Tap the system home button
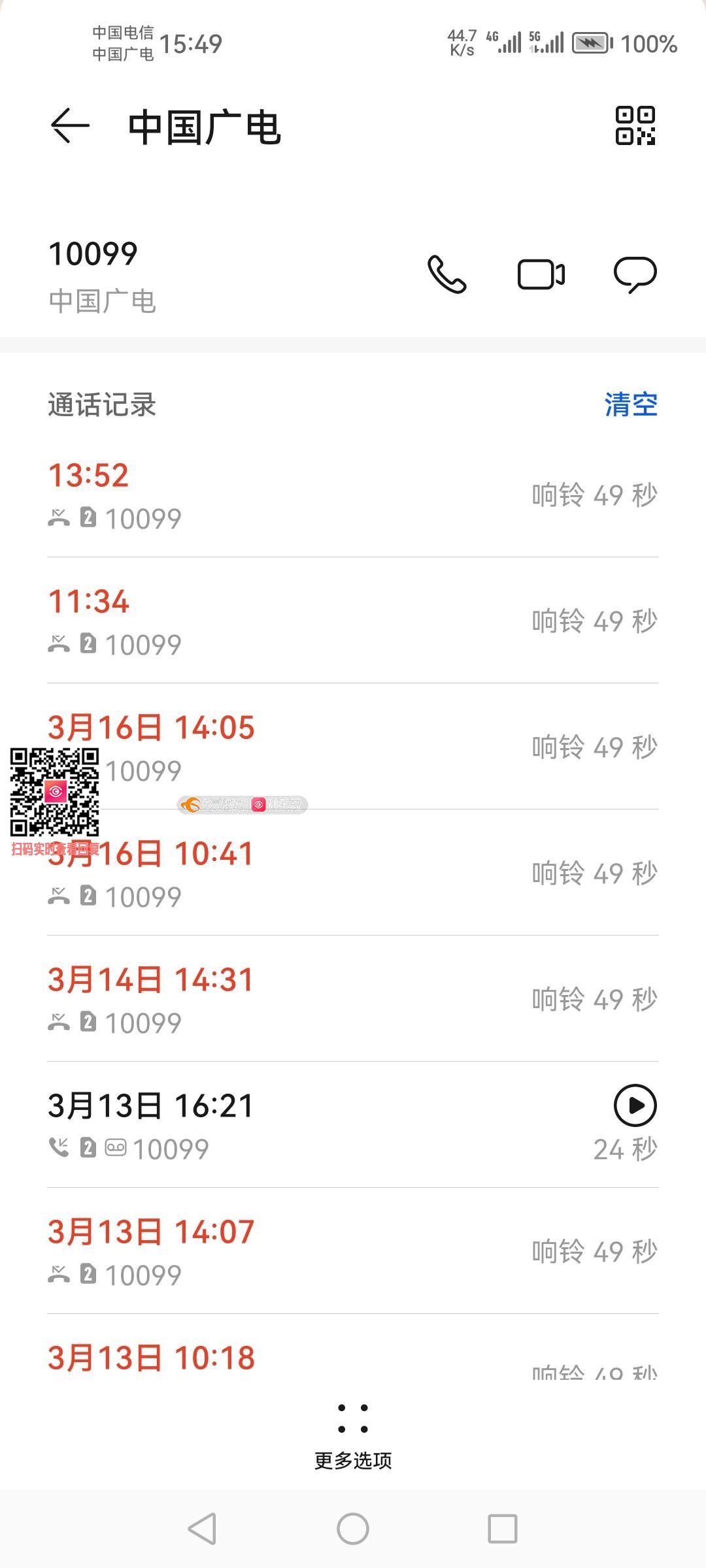The width and height of the screenshot is (706, 1568). [353, 1529]
